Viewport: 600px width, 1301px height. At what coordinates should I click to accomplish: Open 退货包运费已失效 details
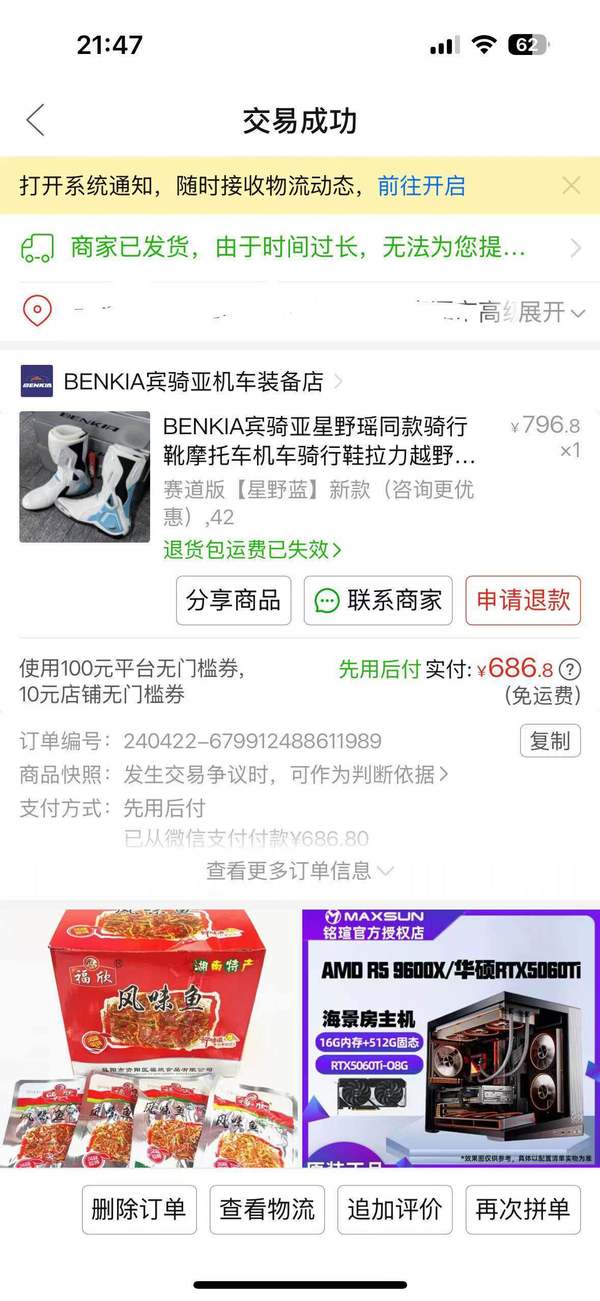coord(252,549)
